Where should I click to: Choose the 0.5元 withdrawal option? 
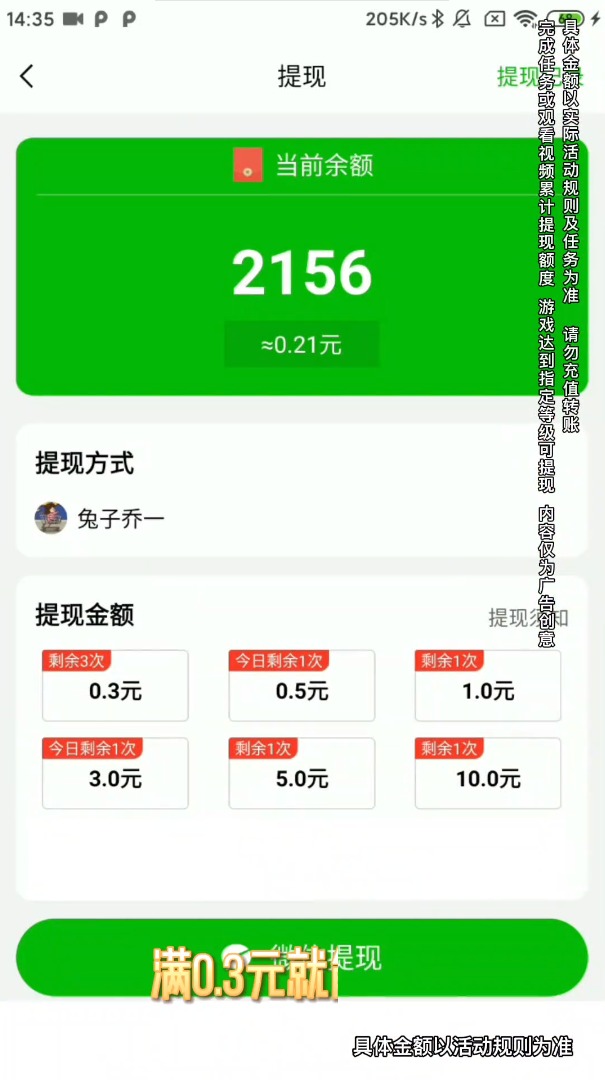click(302, 690)
